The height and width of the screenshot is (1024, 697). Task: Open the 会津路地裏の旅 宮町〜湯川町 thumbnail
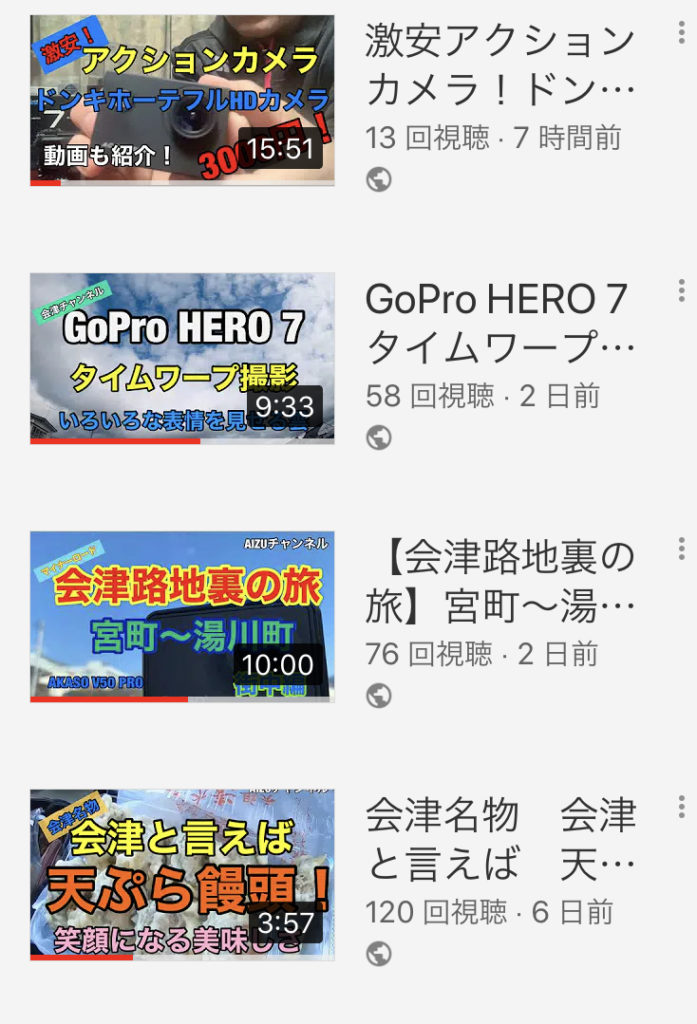point(182,616)
